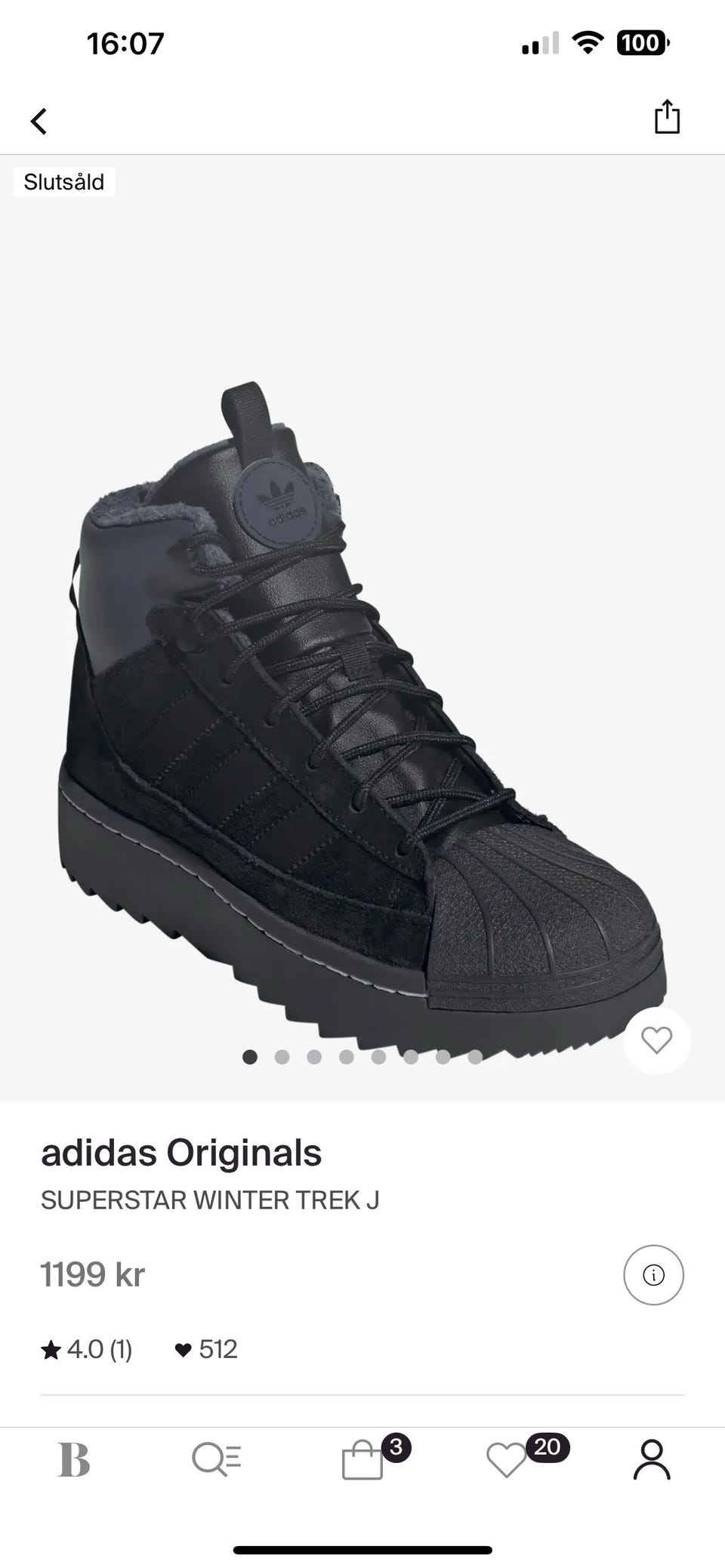Go back to the previous page
This screenshot has width=725, height=1568.
[39, 121]
